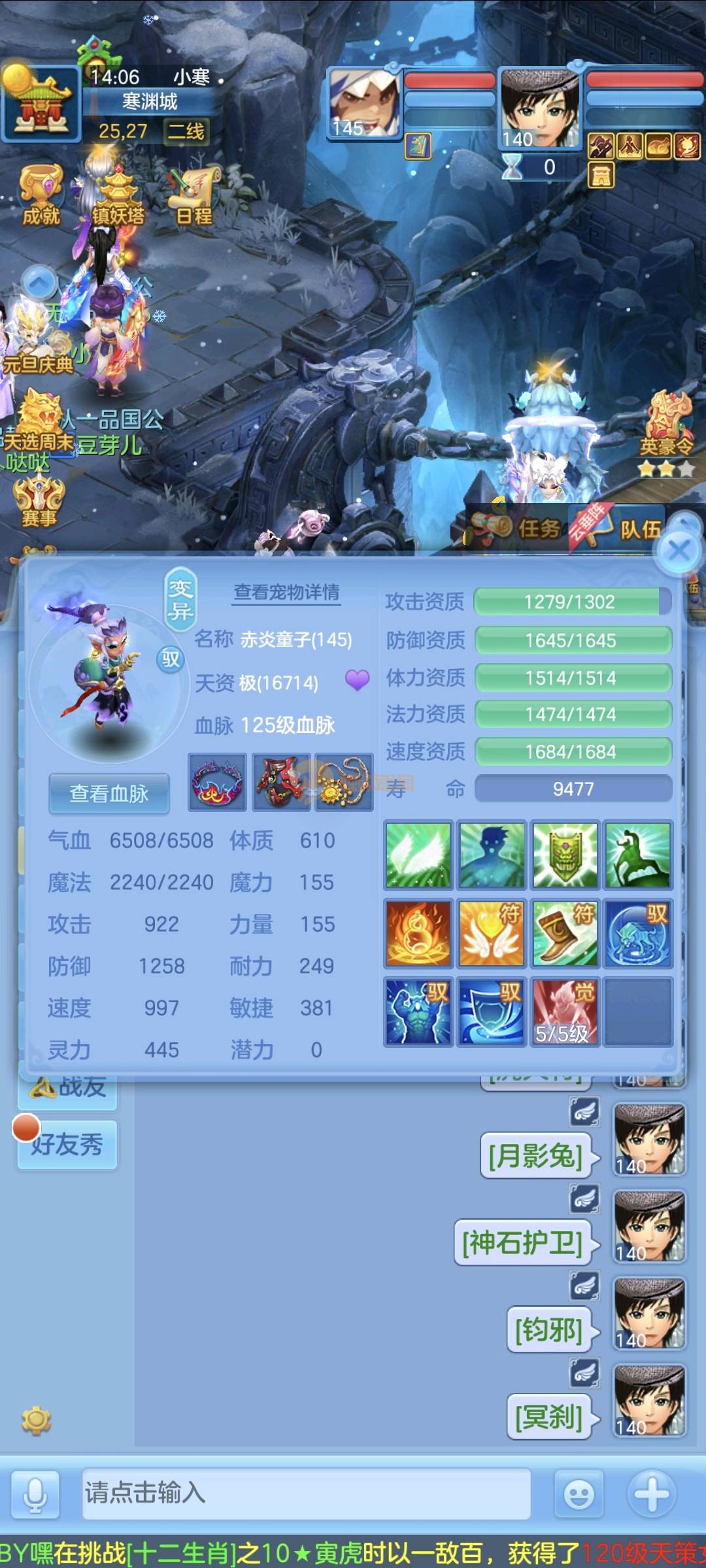Tap the 查看血脉 button
Image resolution: width=706 pixels, height=1568 pixels.
click(x=109, y=793)
